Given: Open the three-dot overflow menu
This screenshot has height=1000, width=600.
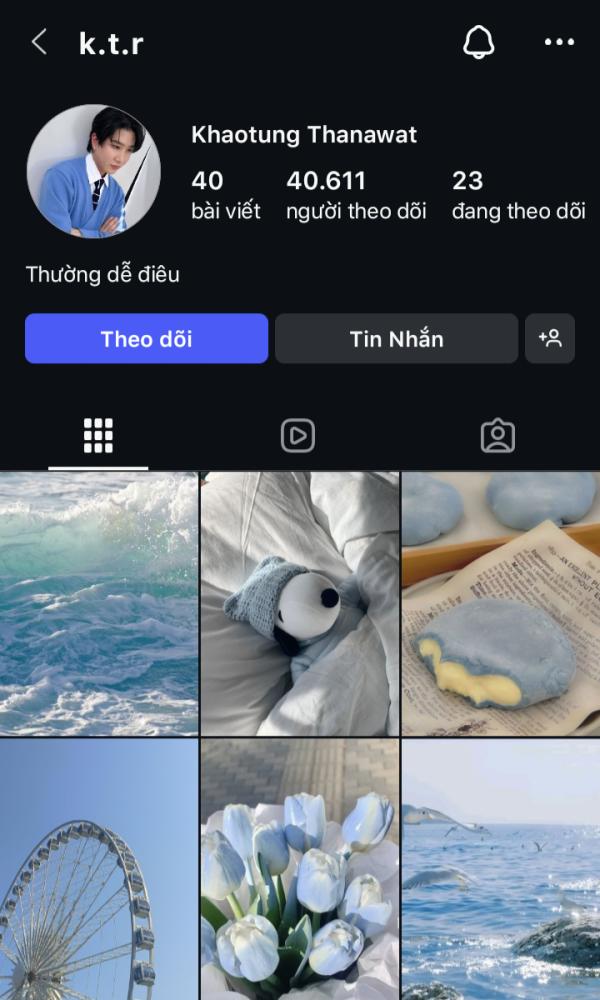Looking at the screenshot, I should pos(559,42).
